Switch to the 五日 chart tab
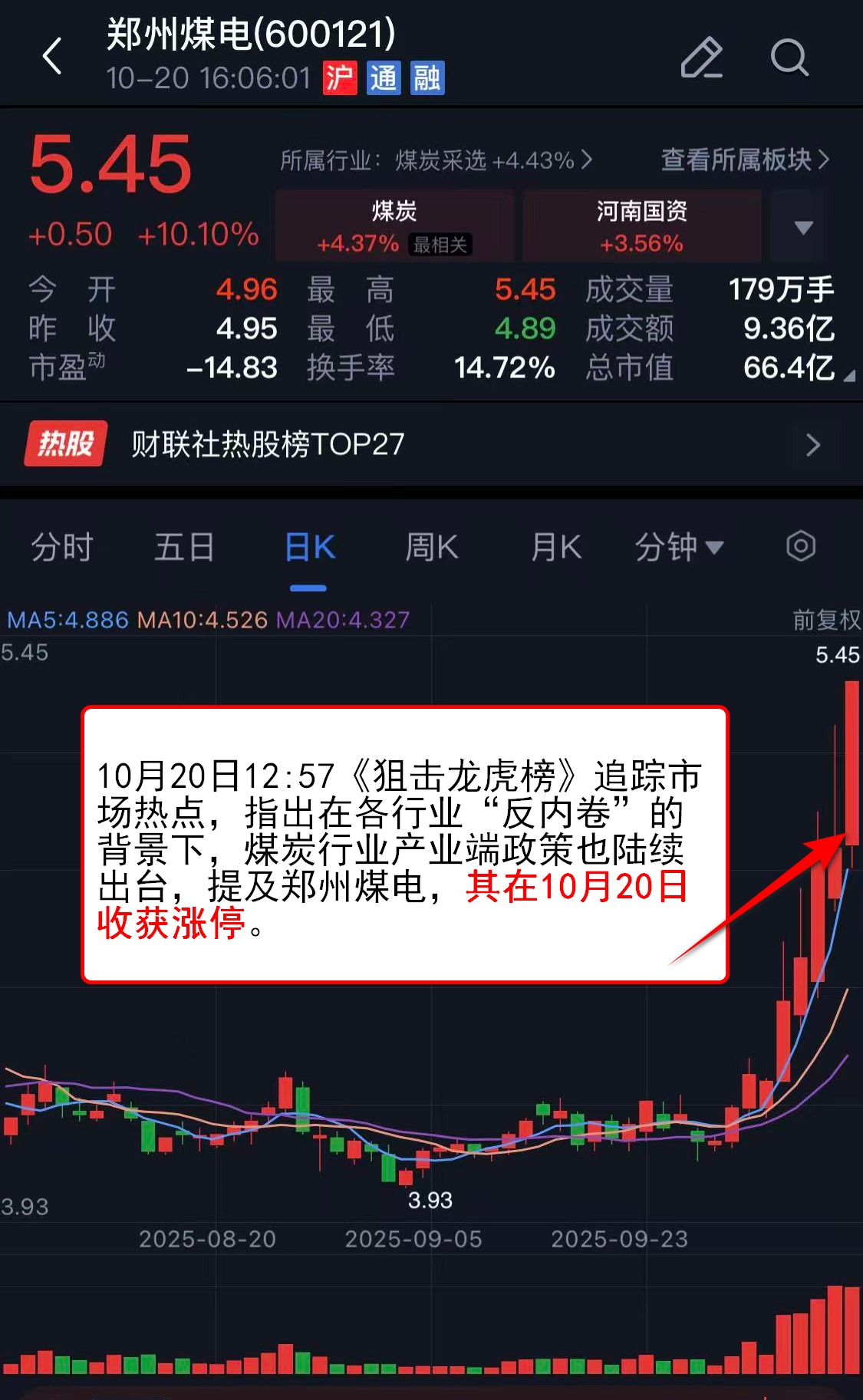Viewport: 863px width, 1400px height. coord(184,548)
